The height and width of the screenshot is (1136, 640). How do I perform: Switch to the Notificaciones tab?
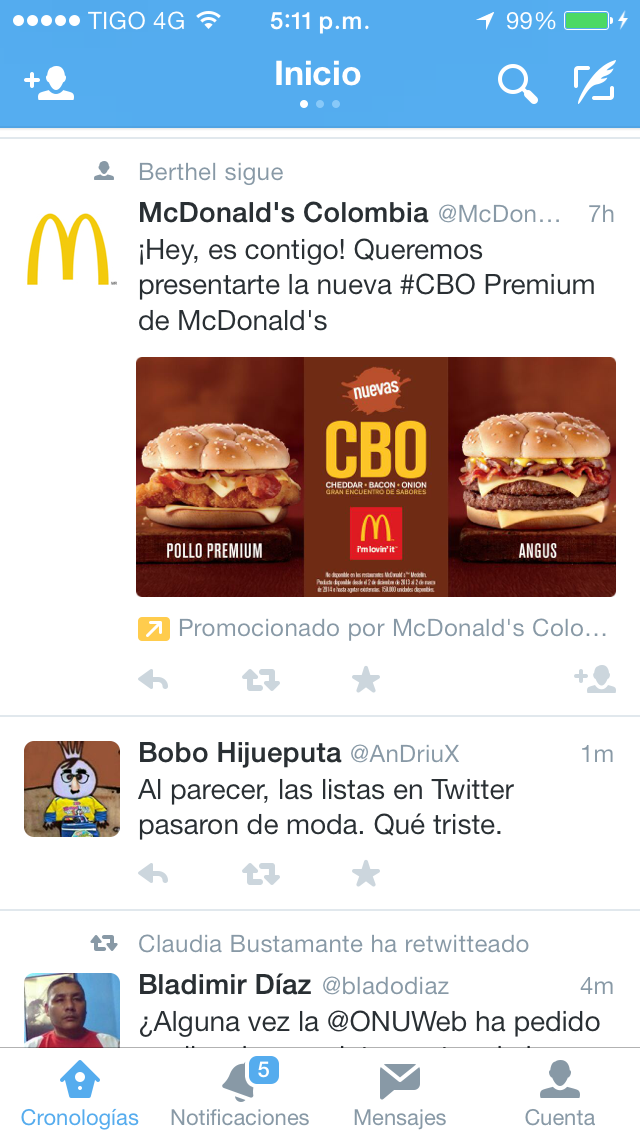coord(240,1094)
